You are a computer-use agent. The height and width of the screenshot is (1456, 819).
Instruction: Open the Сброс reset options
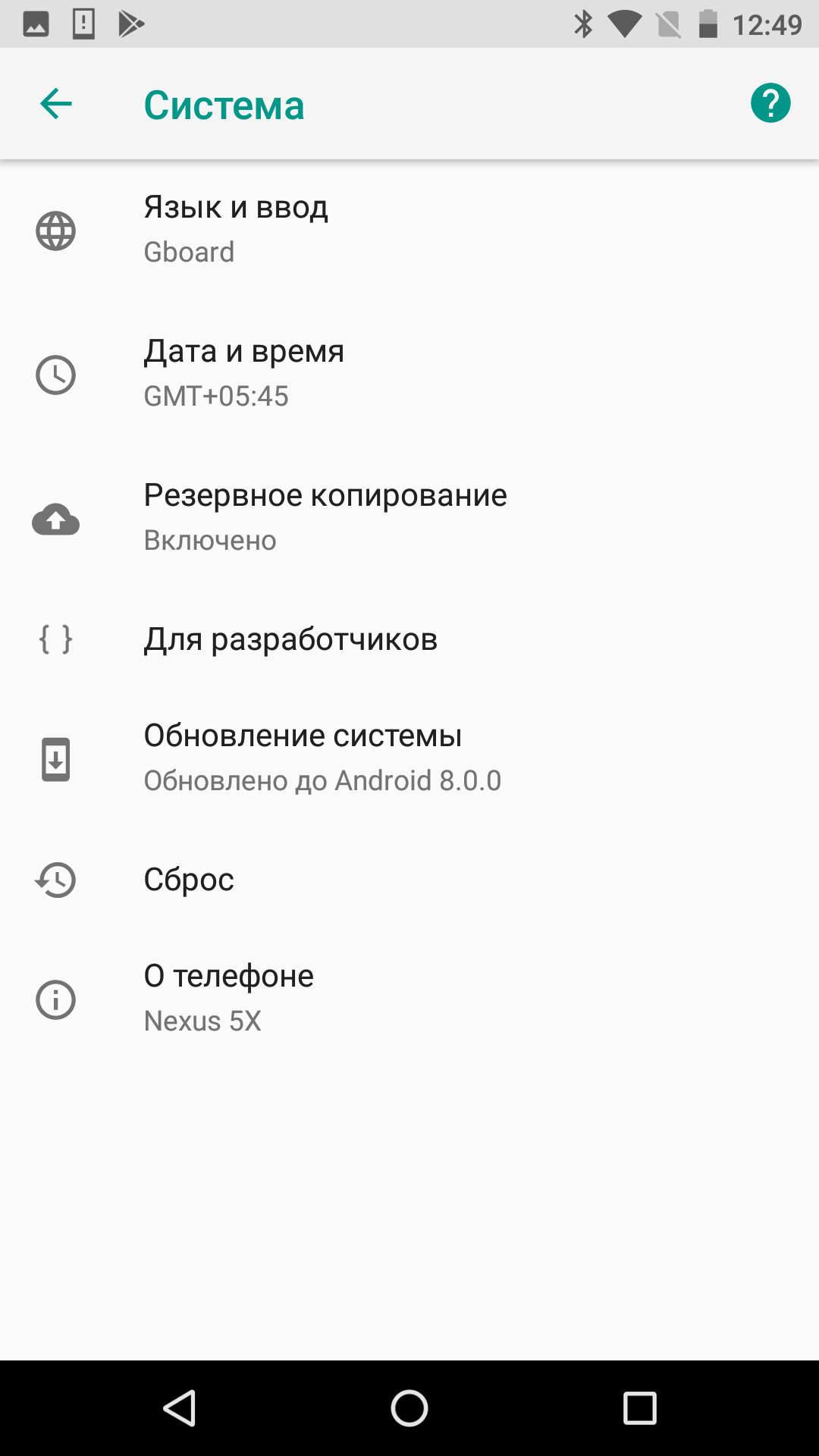click(x=409, y=880)
